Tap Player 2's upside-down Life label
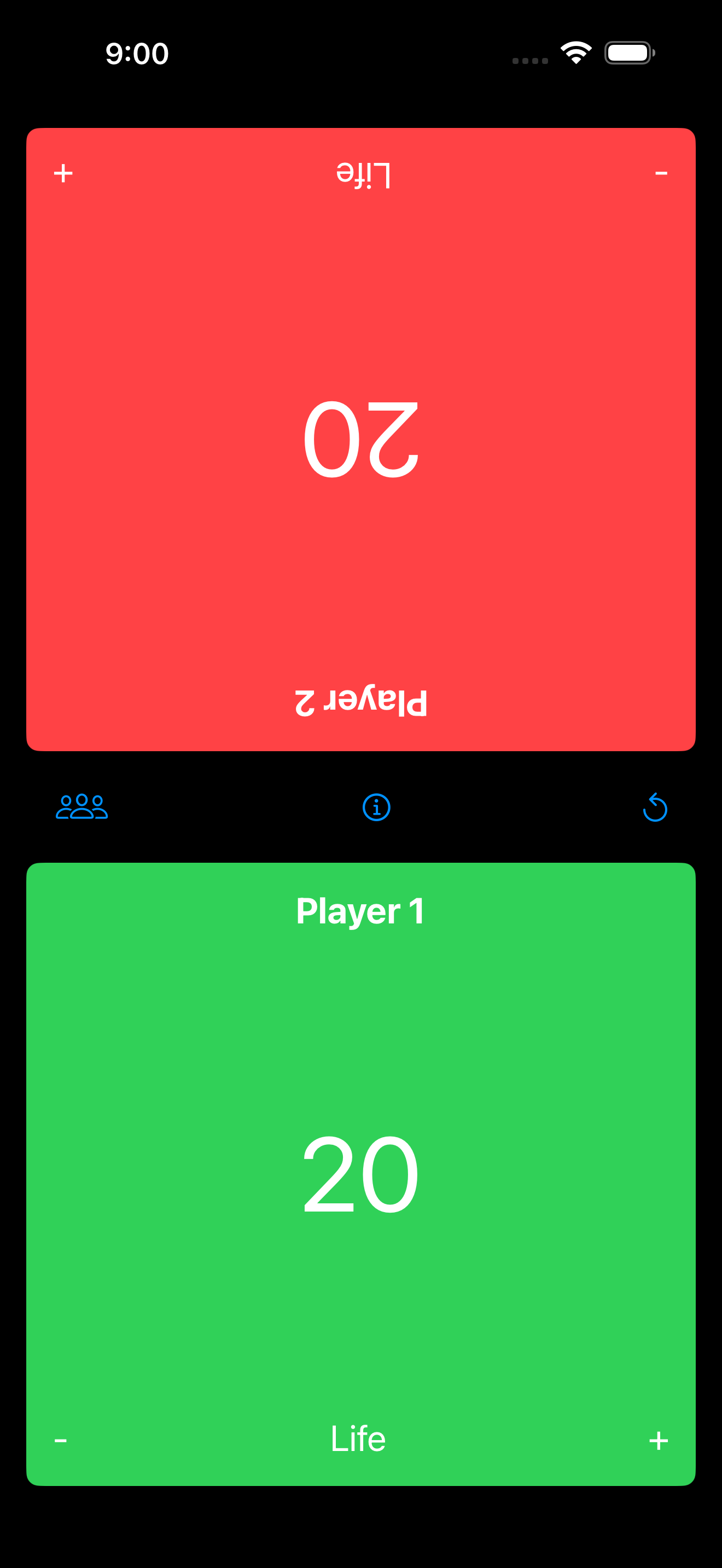 coord(363,175)
